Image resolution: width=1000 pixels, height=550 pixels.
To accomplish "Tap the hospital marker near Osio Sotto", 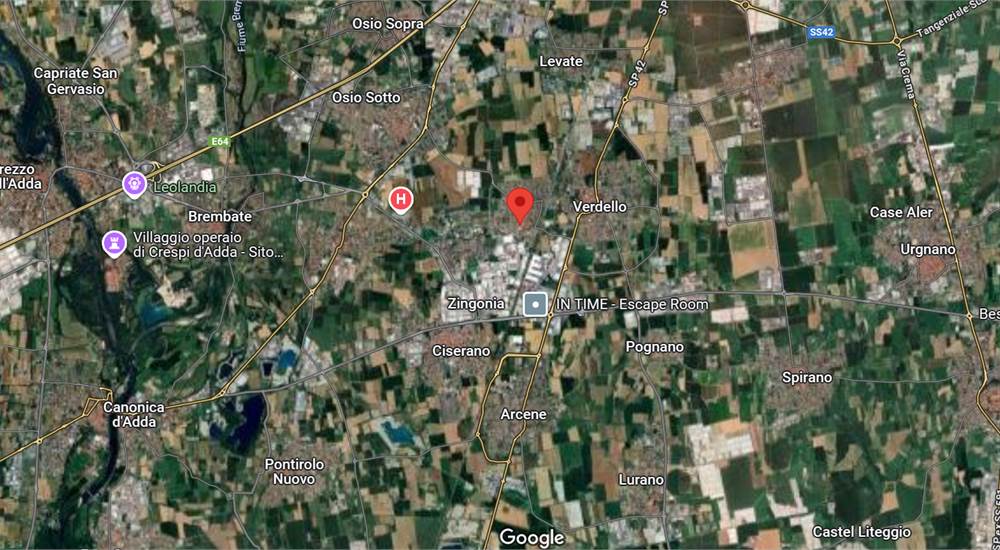I will (x=401, y=200).
